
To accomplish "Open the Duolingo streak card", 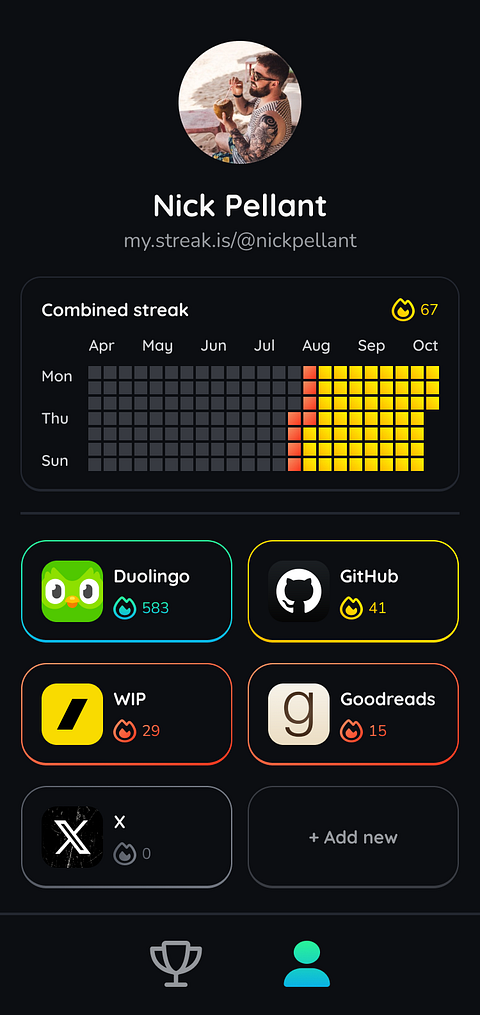I will [x=126, y=591].
